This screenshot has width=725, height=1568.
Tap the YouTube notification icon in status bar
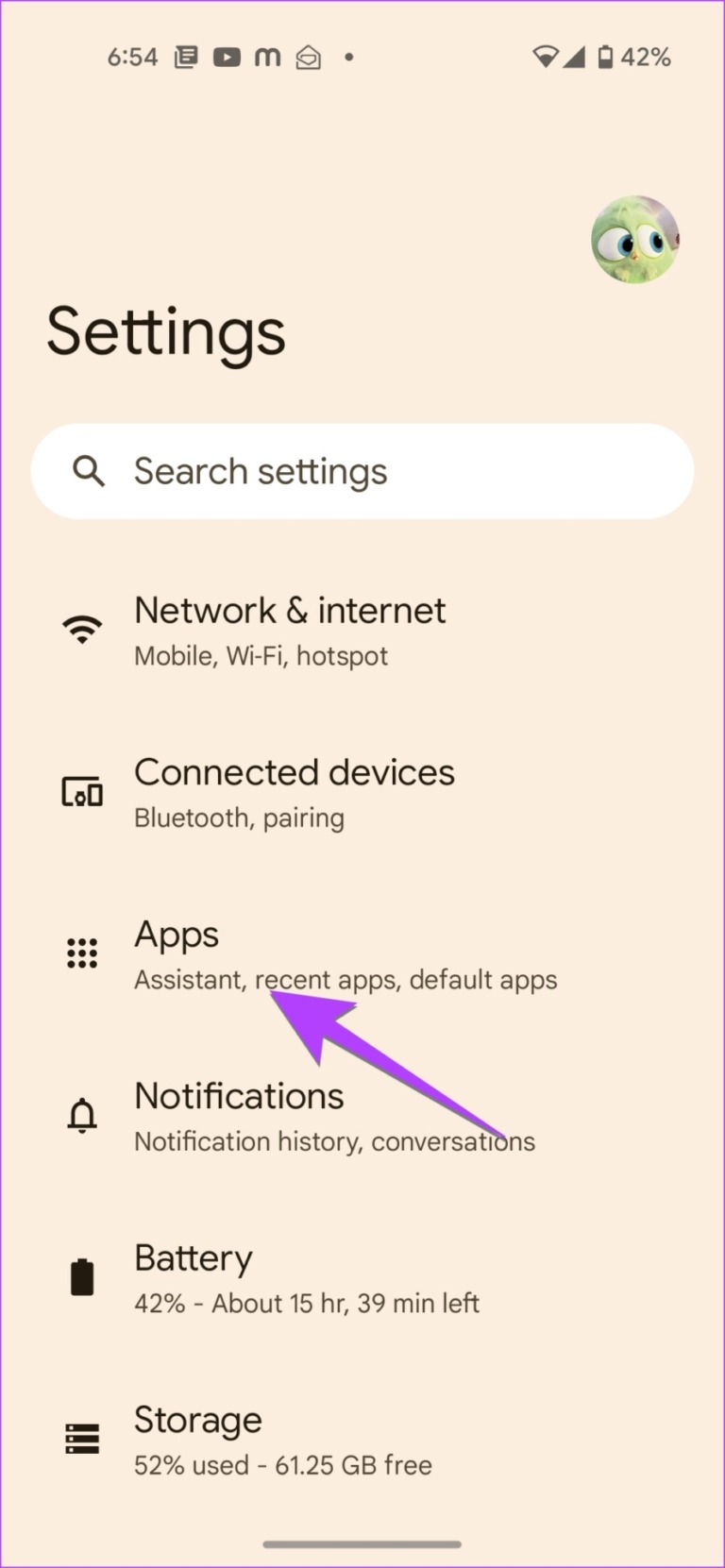[x=227, y=57]
